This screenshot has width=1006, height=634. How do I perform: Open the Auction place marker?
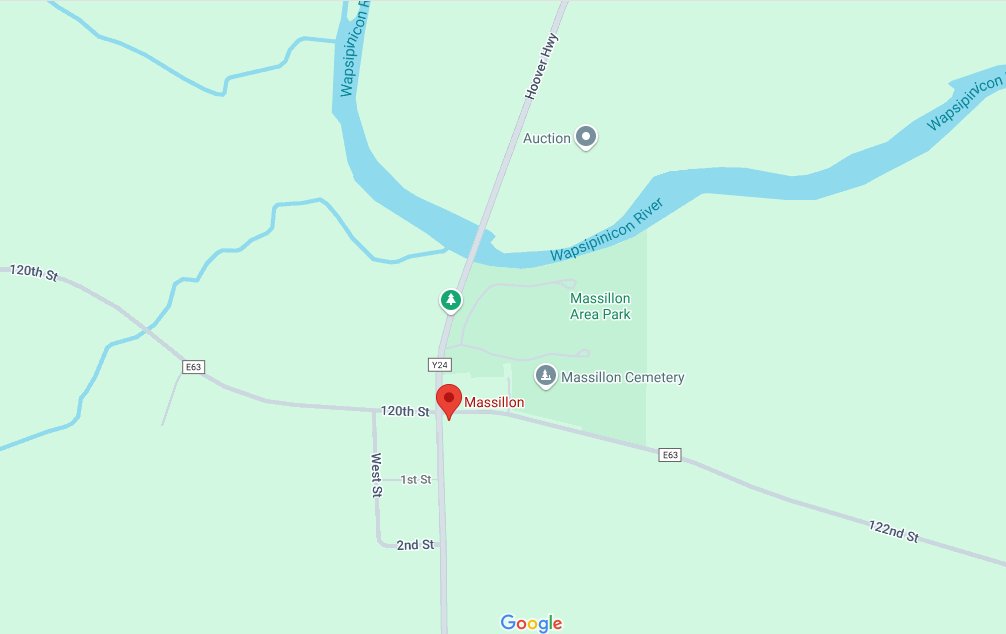(x=587, y=138)
